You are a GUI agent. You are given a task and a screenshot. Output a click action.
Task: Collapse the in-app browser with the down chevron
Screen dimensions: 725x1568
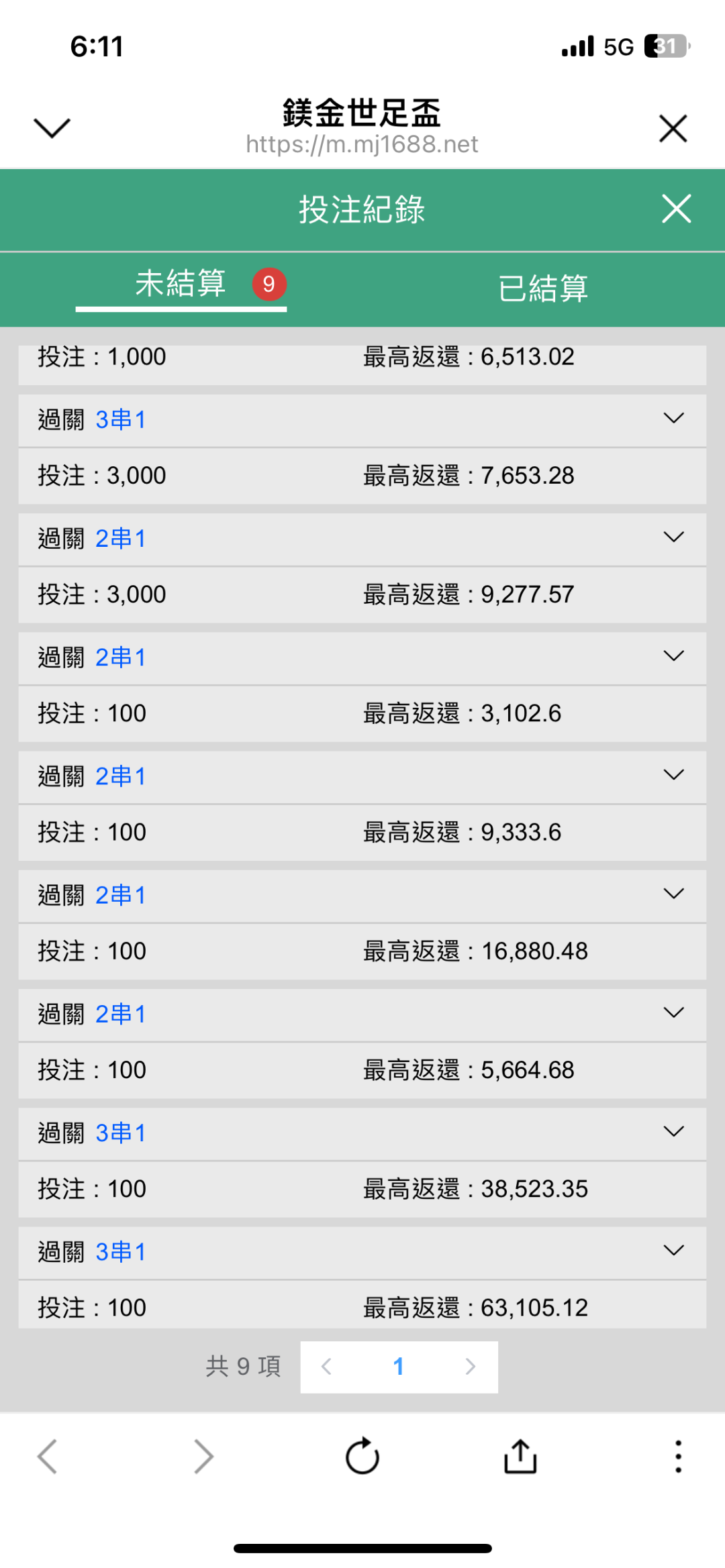point(52,127)
